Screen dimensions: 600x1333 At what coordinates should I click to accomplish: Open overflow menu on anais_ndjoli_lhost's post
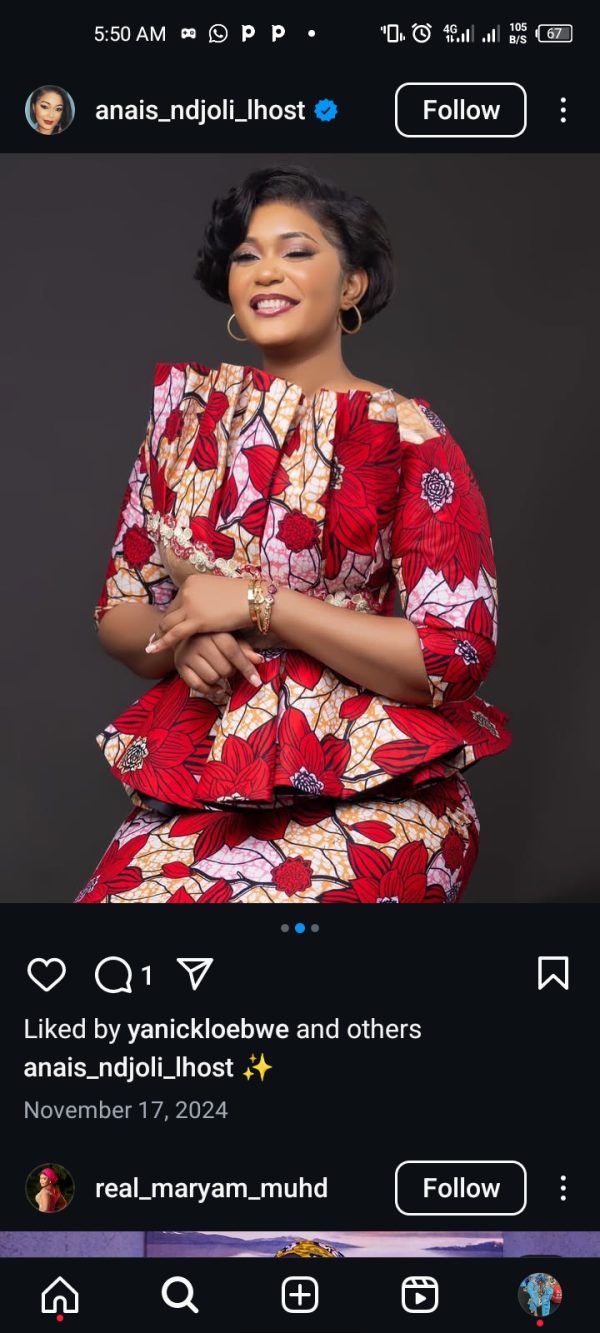563,110
